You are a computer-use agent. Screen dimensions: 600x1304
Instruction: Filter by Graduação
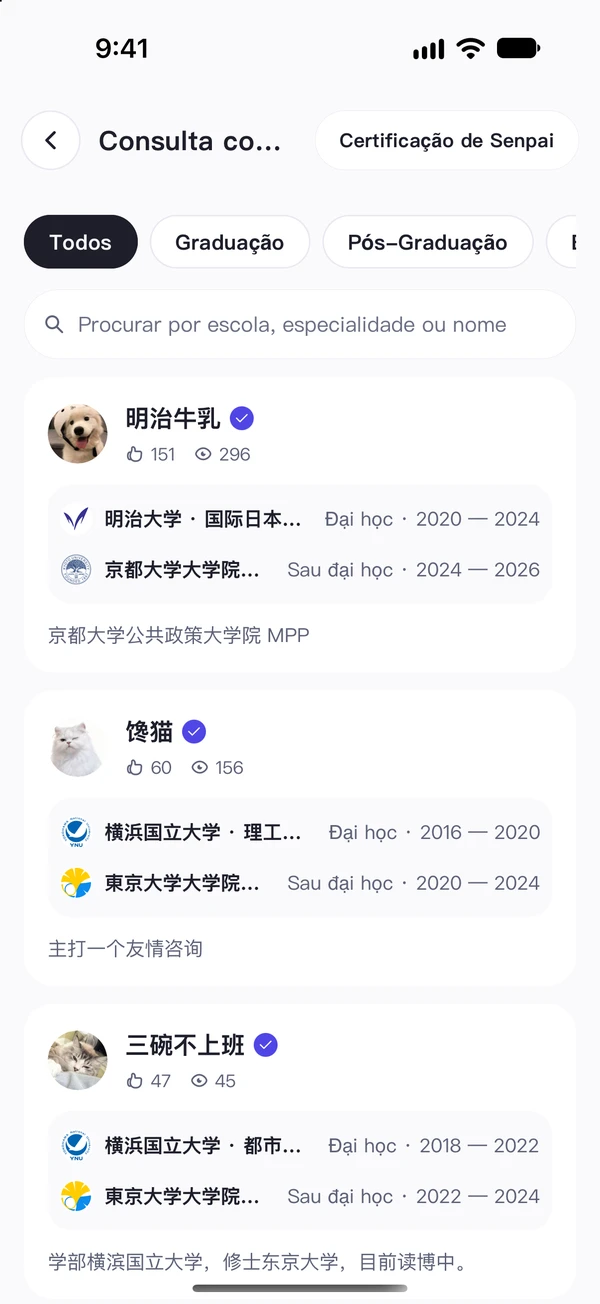230,242
